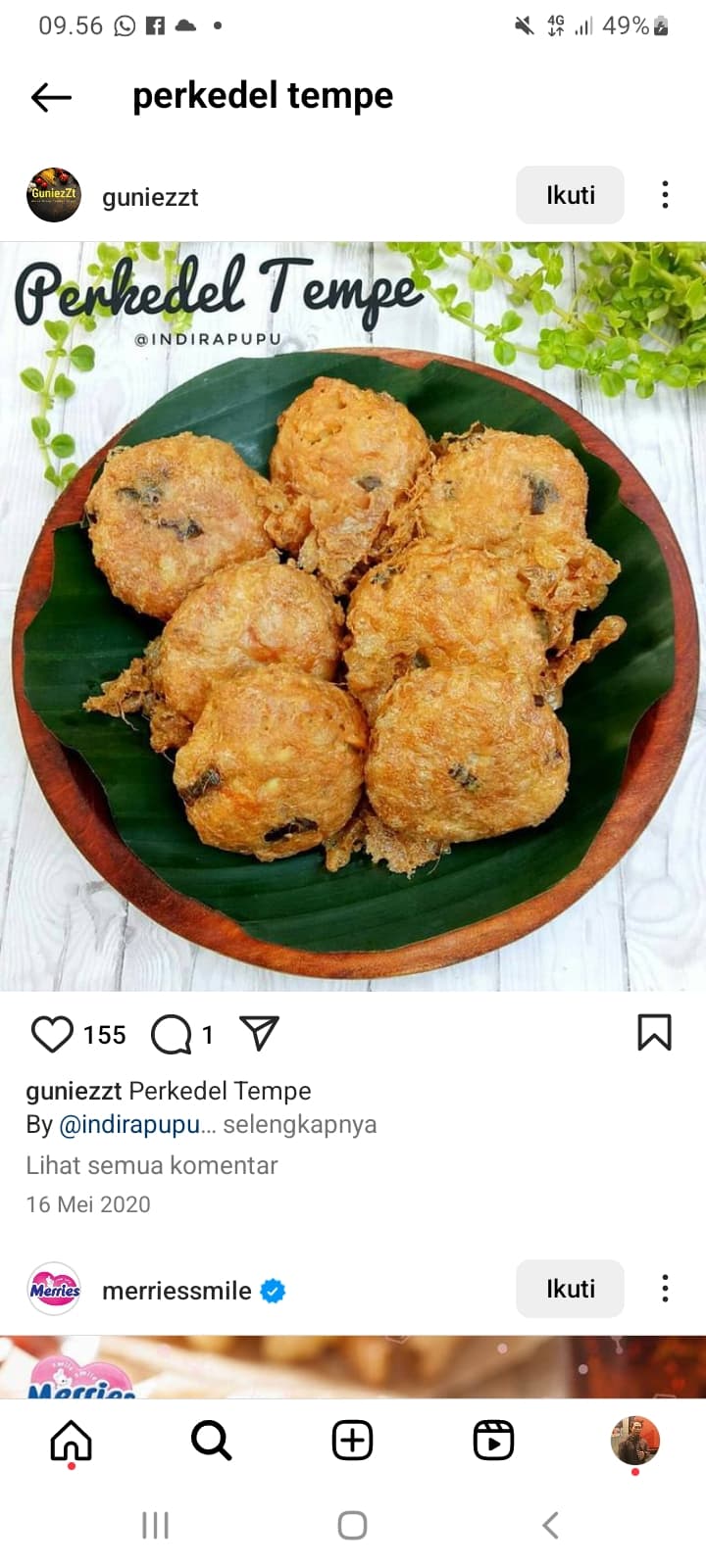Save the post with the bookmark icon
This screenshot has height=1568, width=706.
point(654,1033)
